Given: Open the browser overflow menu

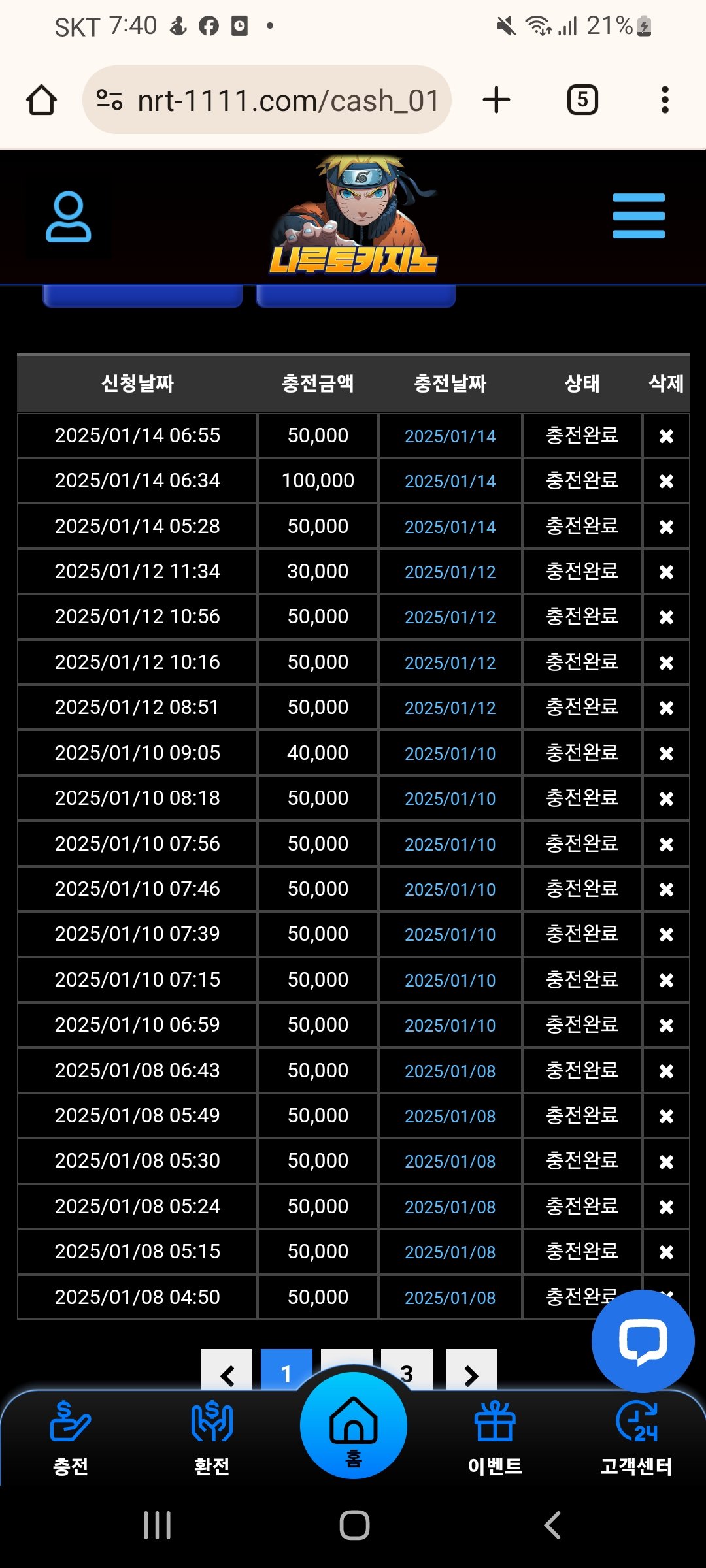Looking at the screenshot, I should (665, 100).
